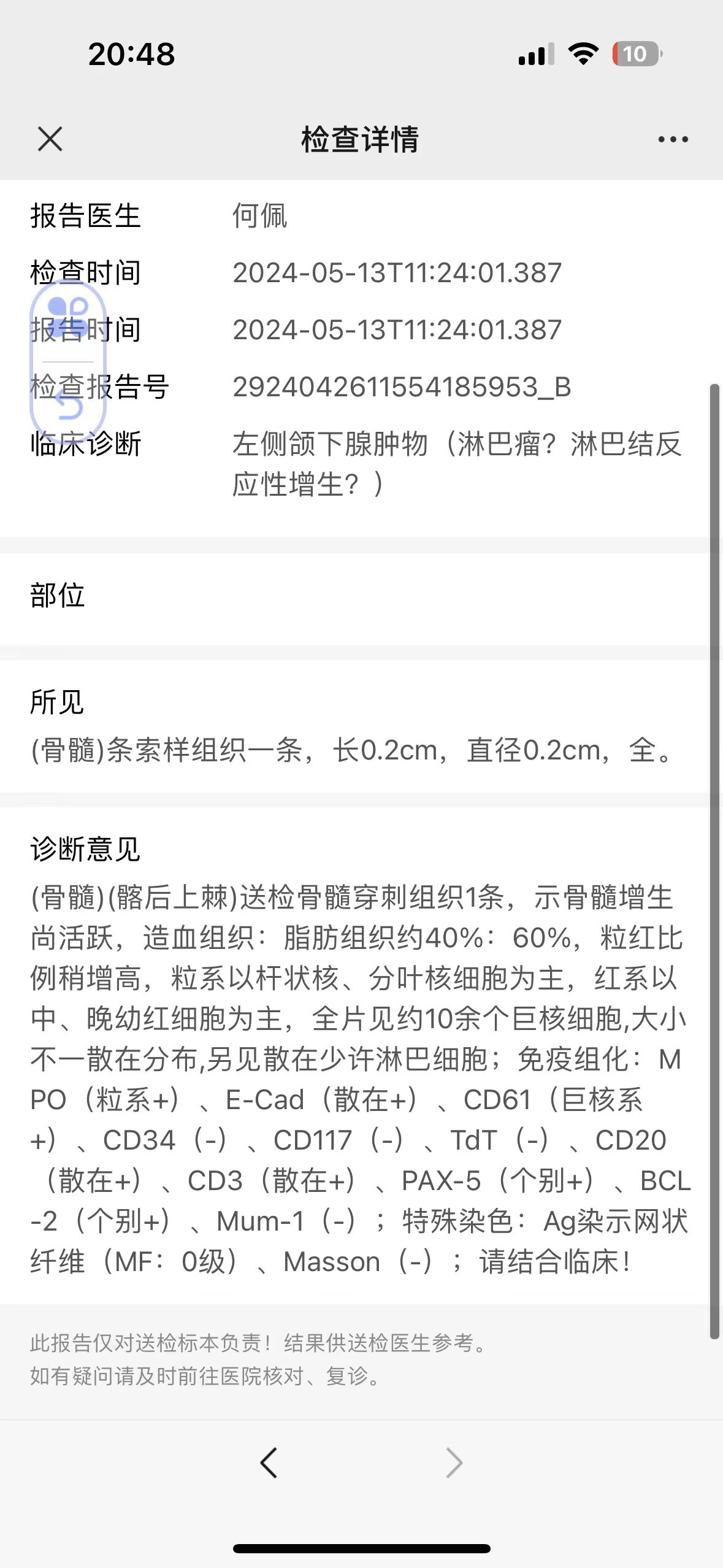Tap the undo arrow in floating widget

click(x=68, y=405)
